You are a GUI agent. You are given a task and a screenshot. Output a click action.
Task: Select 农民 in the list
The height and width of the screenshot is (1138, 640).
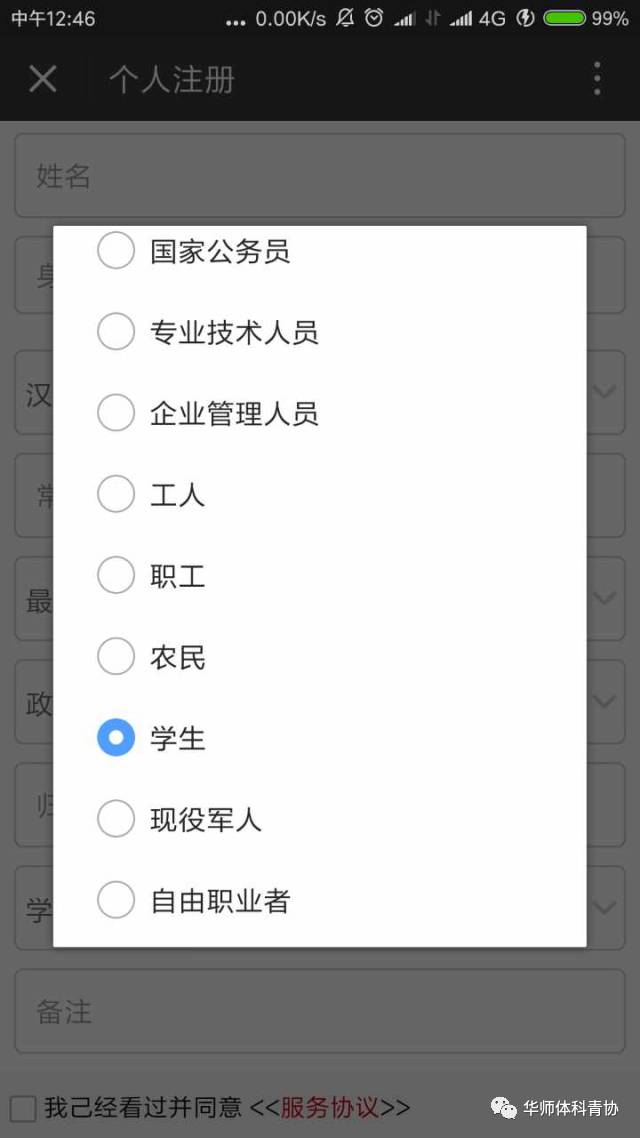(x=319, y=657)
